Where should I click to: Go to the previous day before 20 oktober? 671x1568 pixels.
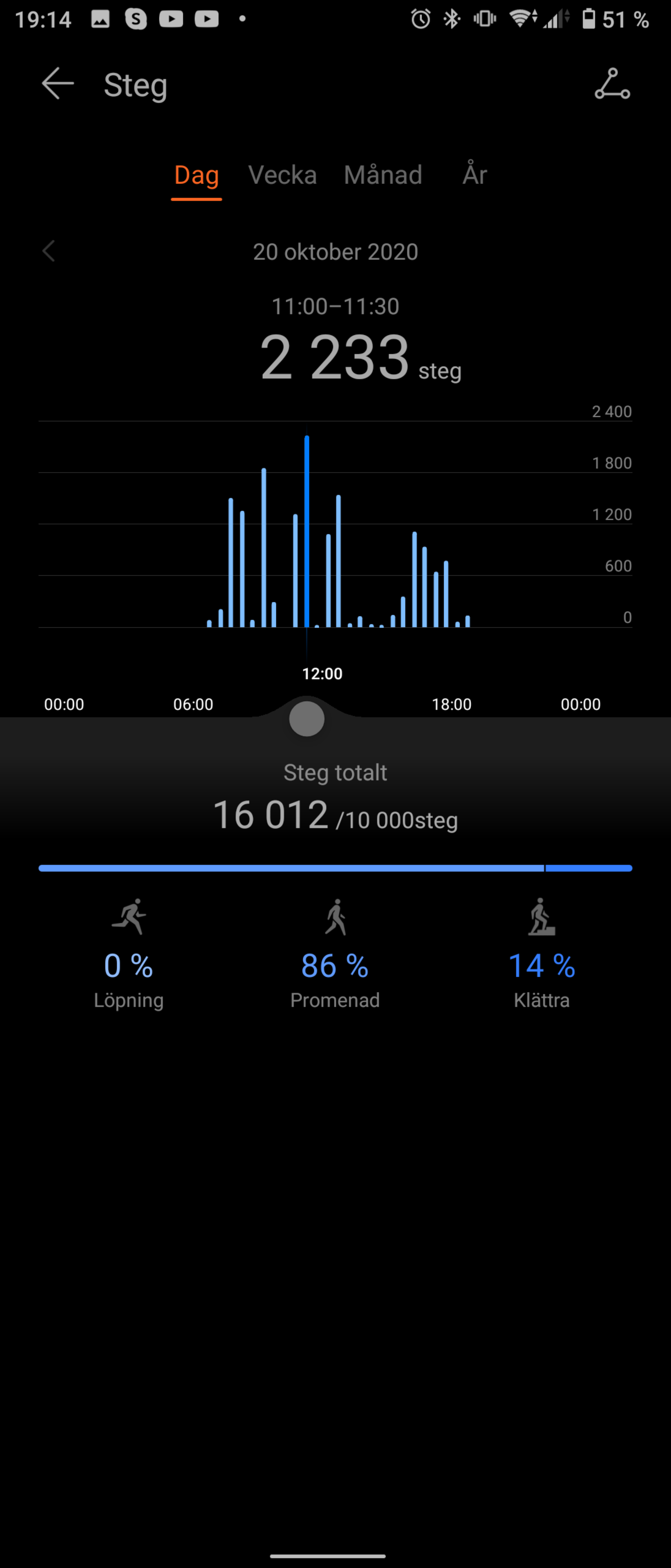click(49, 251)
